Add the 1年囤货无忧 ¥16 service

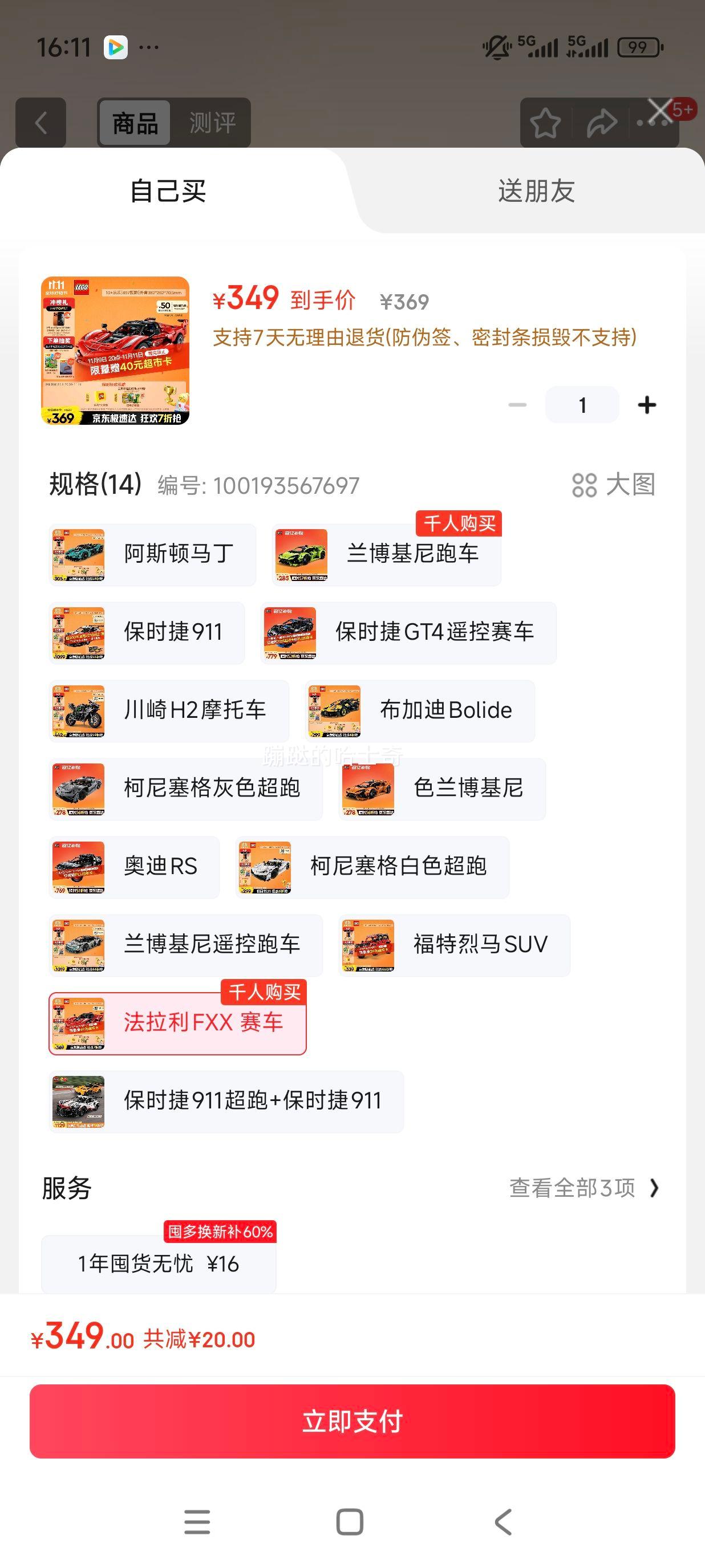coord(159,1264)
